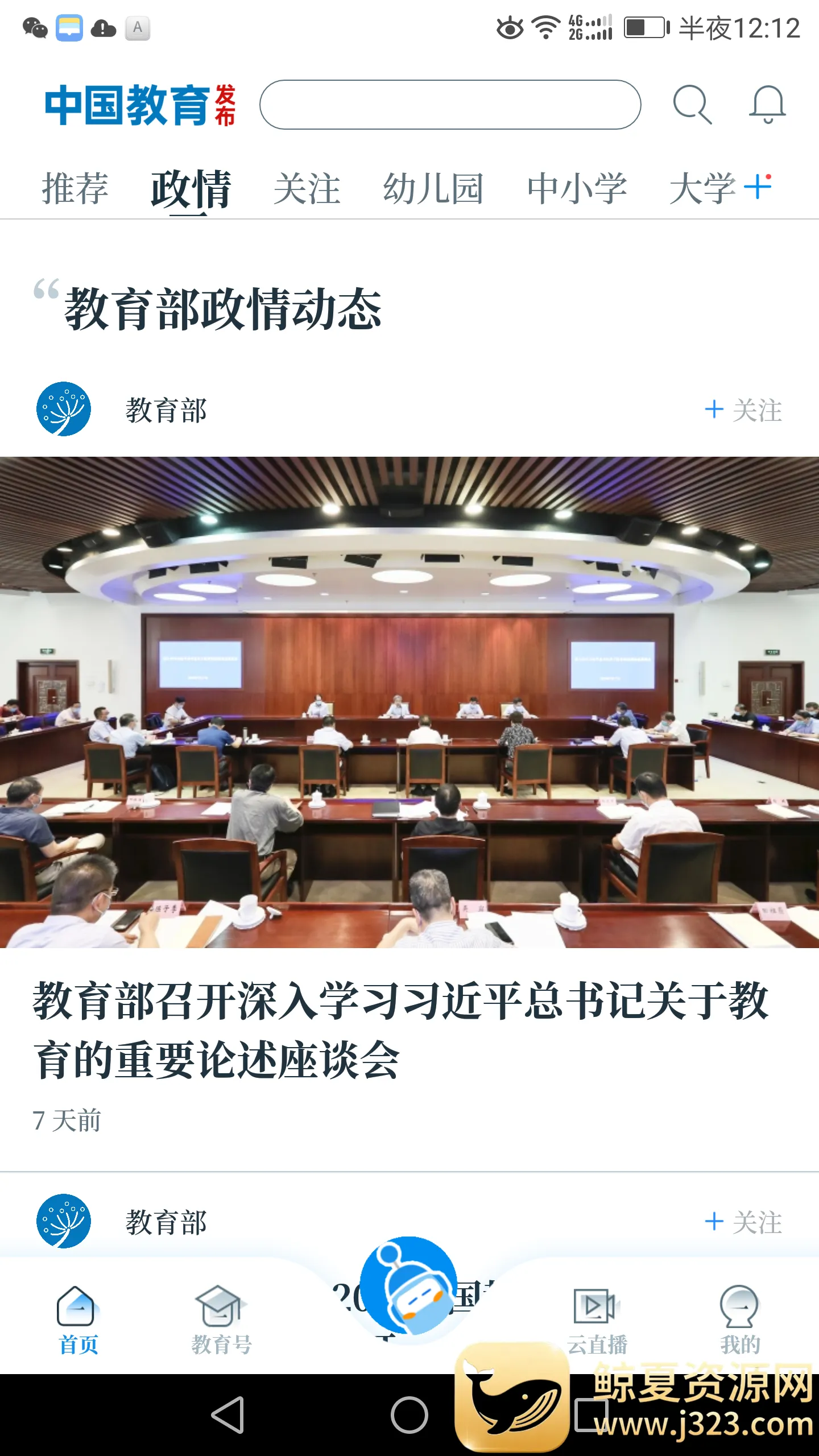Image resolution: width=819 pixels, height=1456 pixels.
Task: Switch to the 大学 tab
Action: 703,188
